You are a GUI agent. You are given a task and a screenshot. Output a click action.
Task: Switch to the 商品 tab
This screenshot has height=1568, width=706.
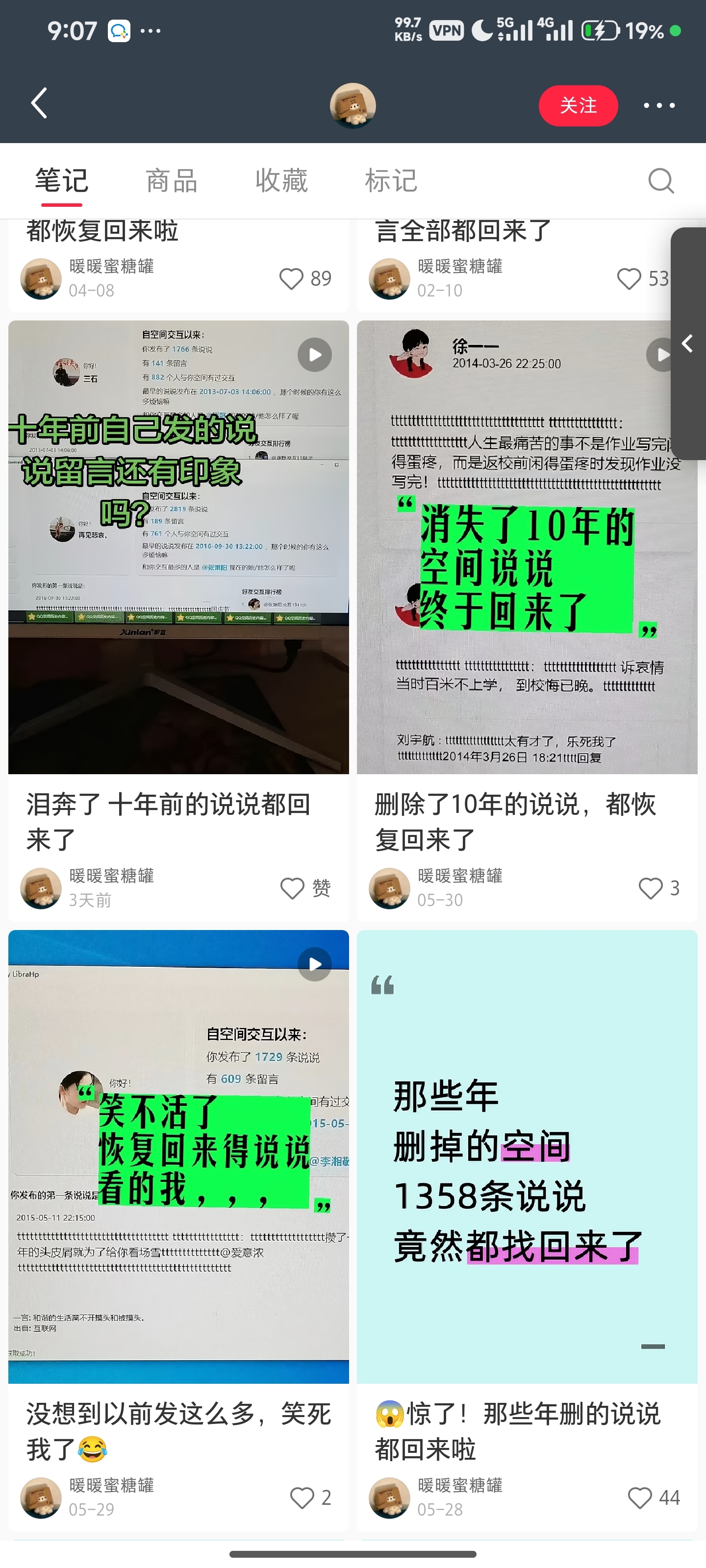[x=171, y=181]
